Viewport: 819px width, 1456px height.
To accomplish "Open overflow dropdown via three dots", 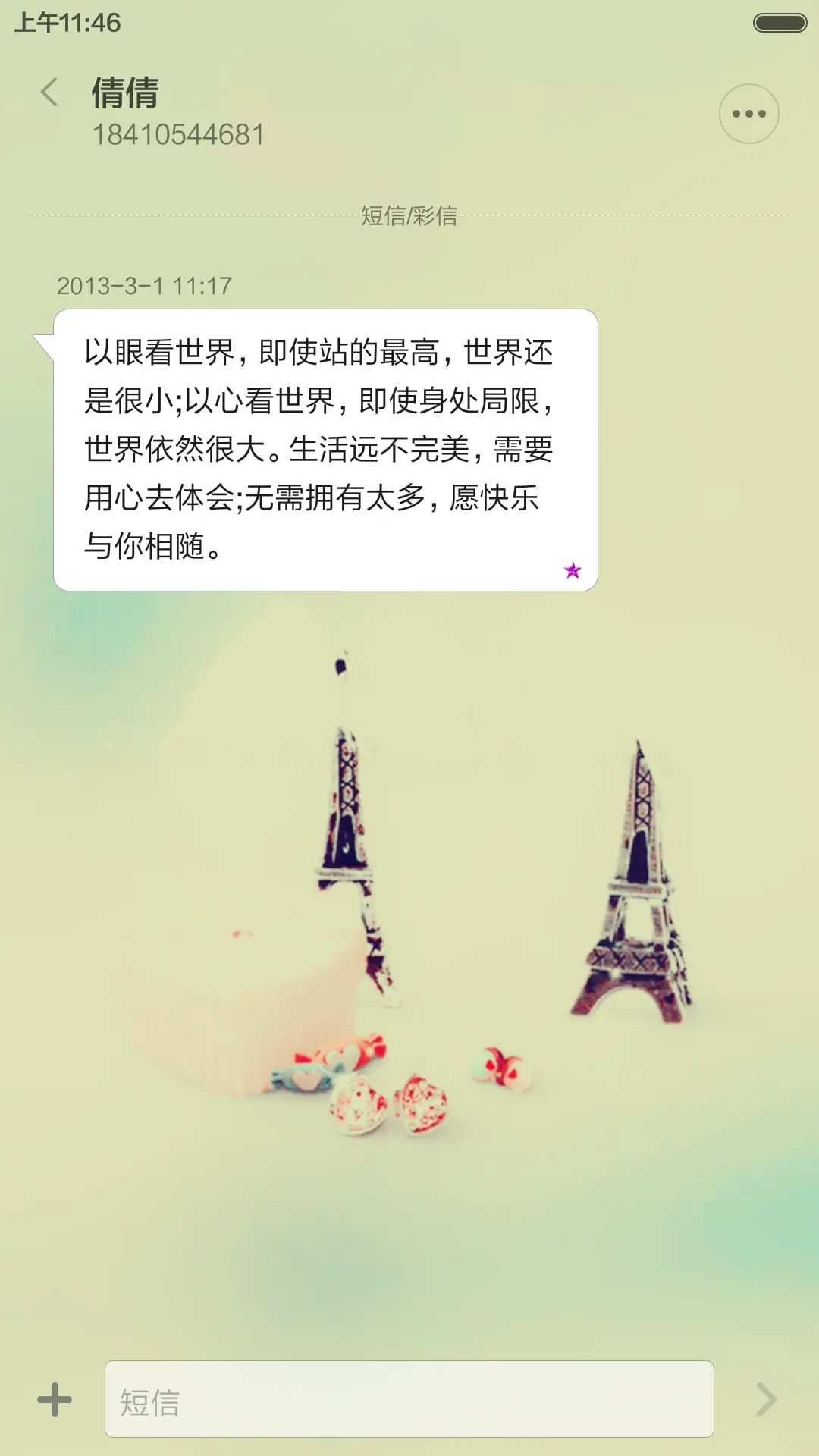I will click(x=748, y=112).
